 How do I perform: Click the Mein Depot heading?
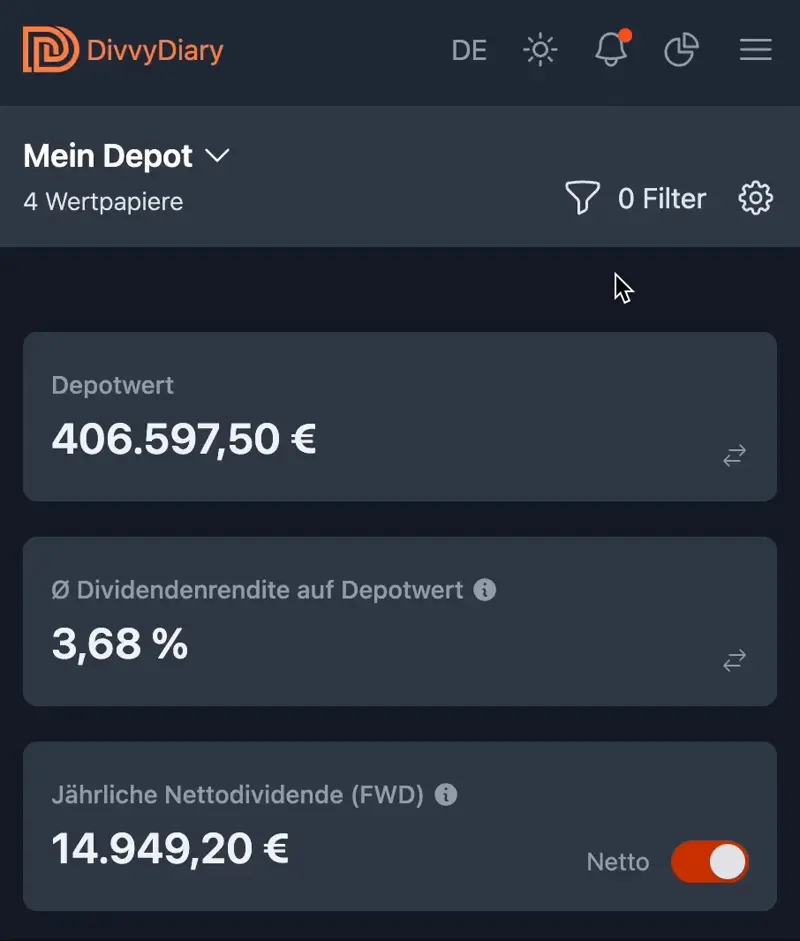[108, 156]
